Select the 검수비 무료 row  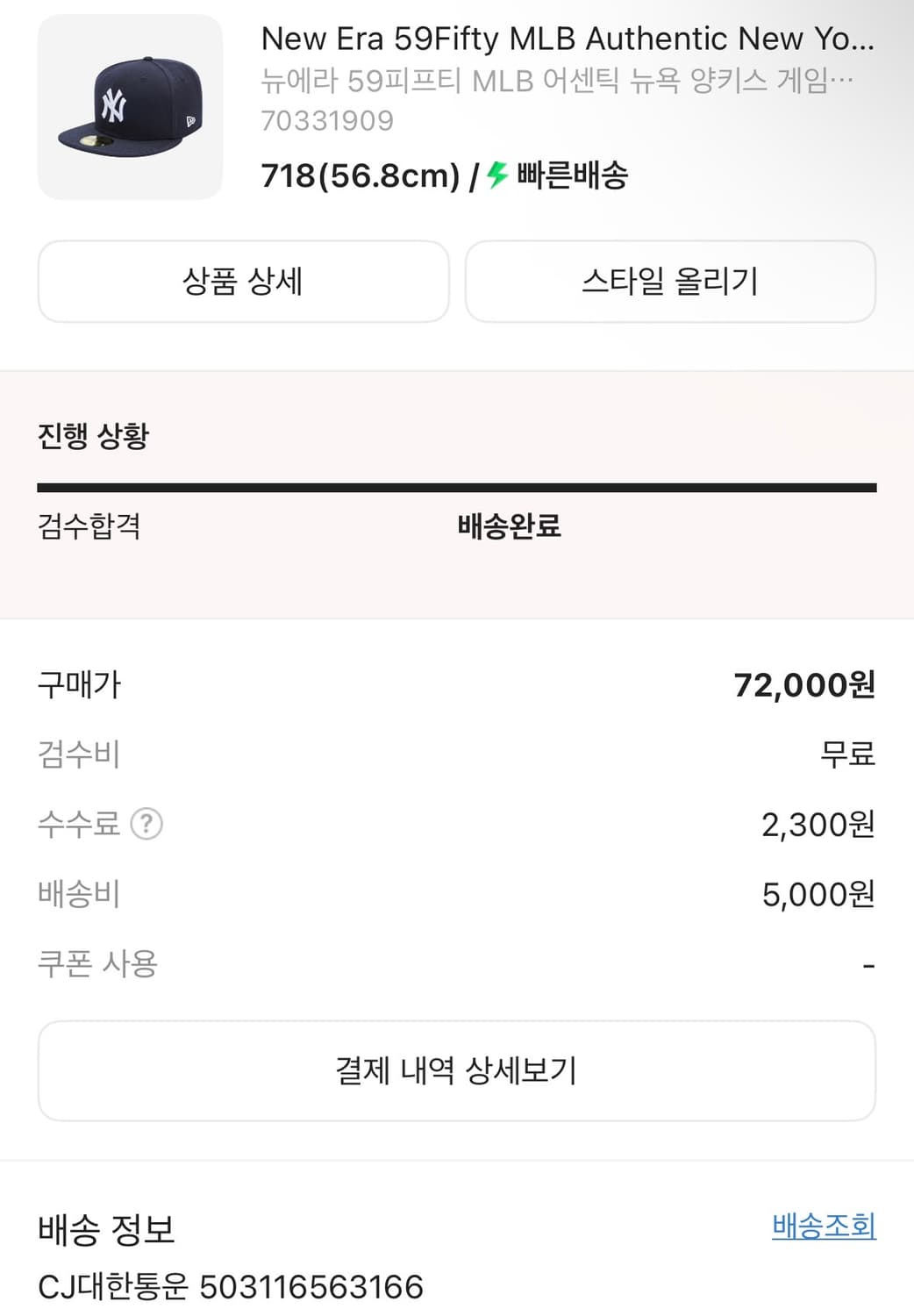point(456,755)
